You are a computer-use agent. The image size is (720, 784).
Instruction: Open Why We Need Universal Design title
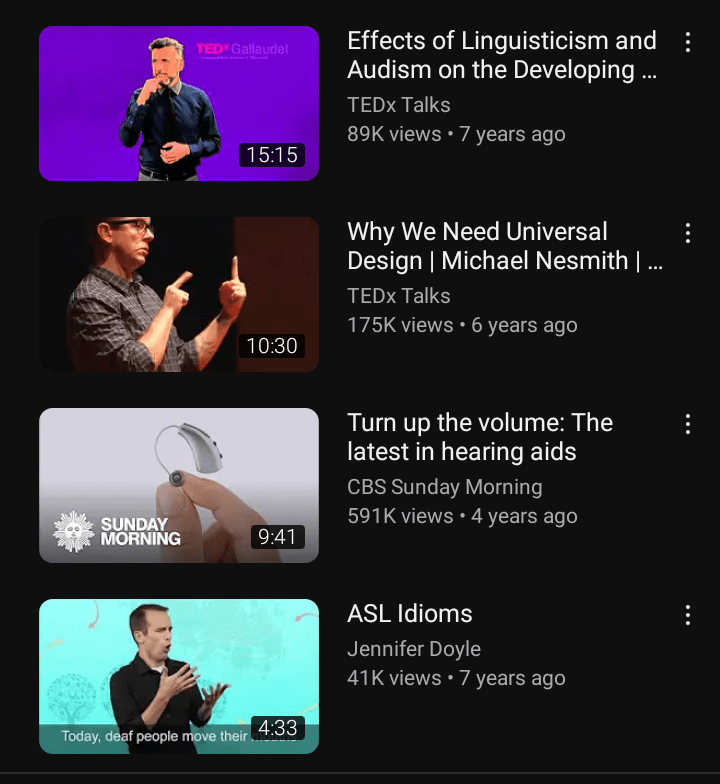pyautogui.click(x=501, y=246)
